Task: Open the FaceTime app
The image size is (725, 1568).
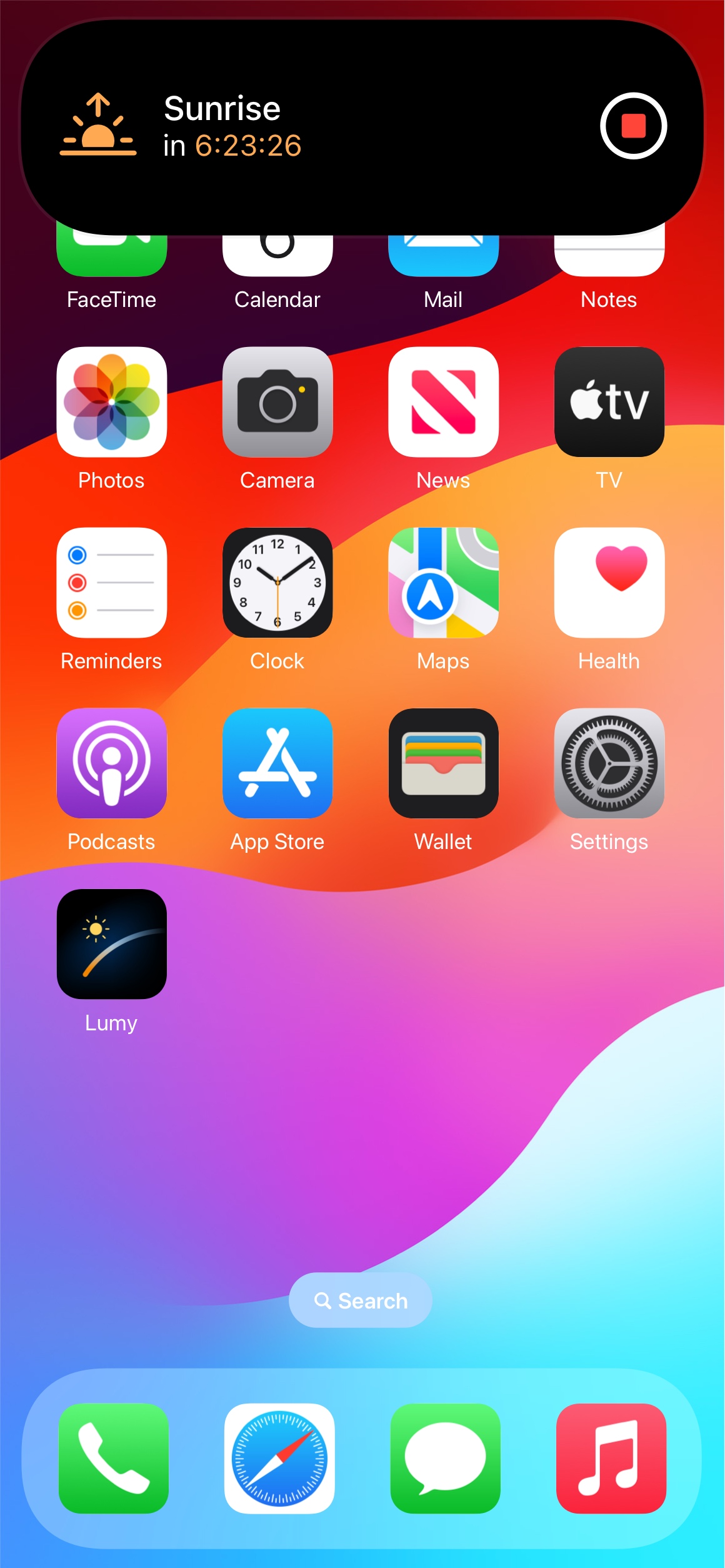Action: tap(112, 256)
